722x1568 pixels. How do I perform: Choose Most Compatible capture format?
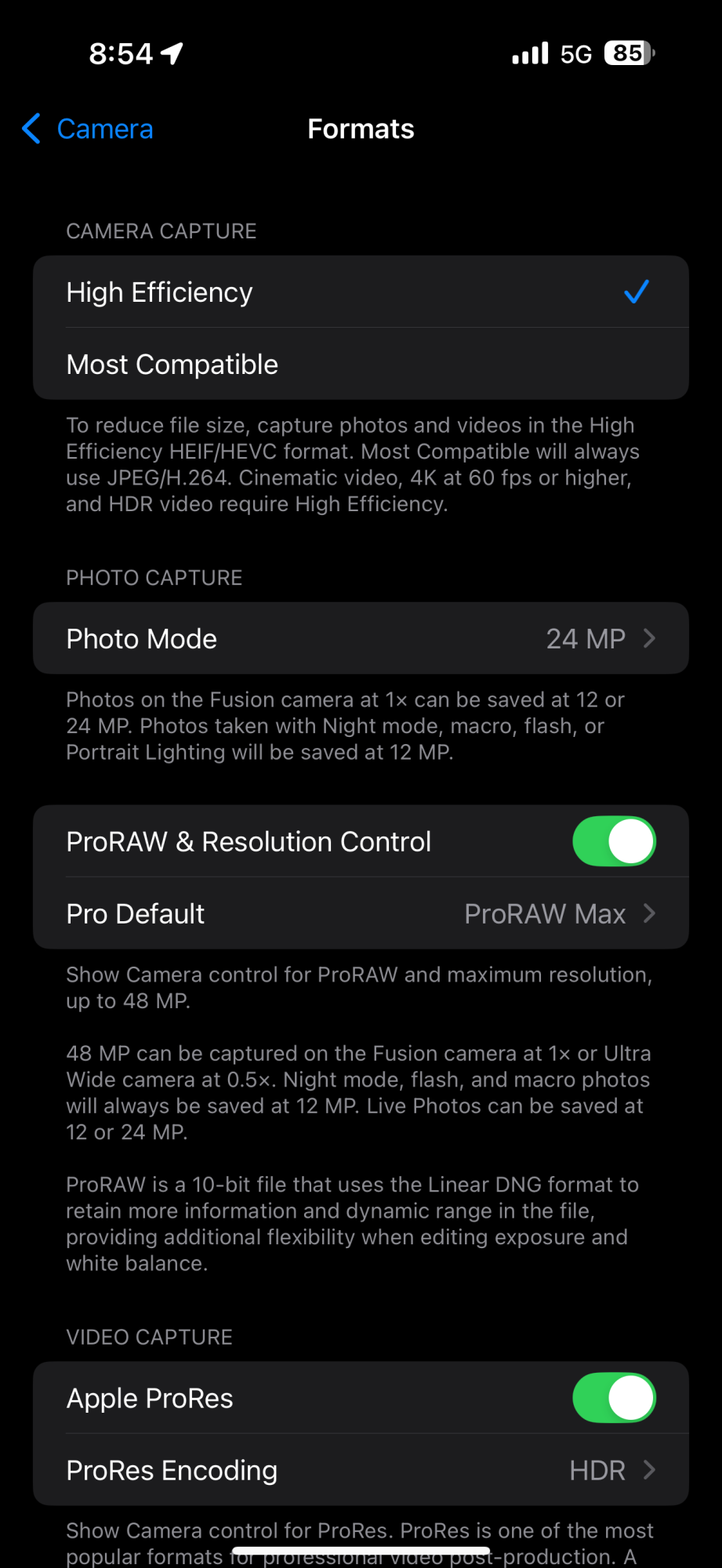point(361,365)
